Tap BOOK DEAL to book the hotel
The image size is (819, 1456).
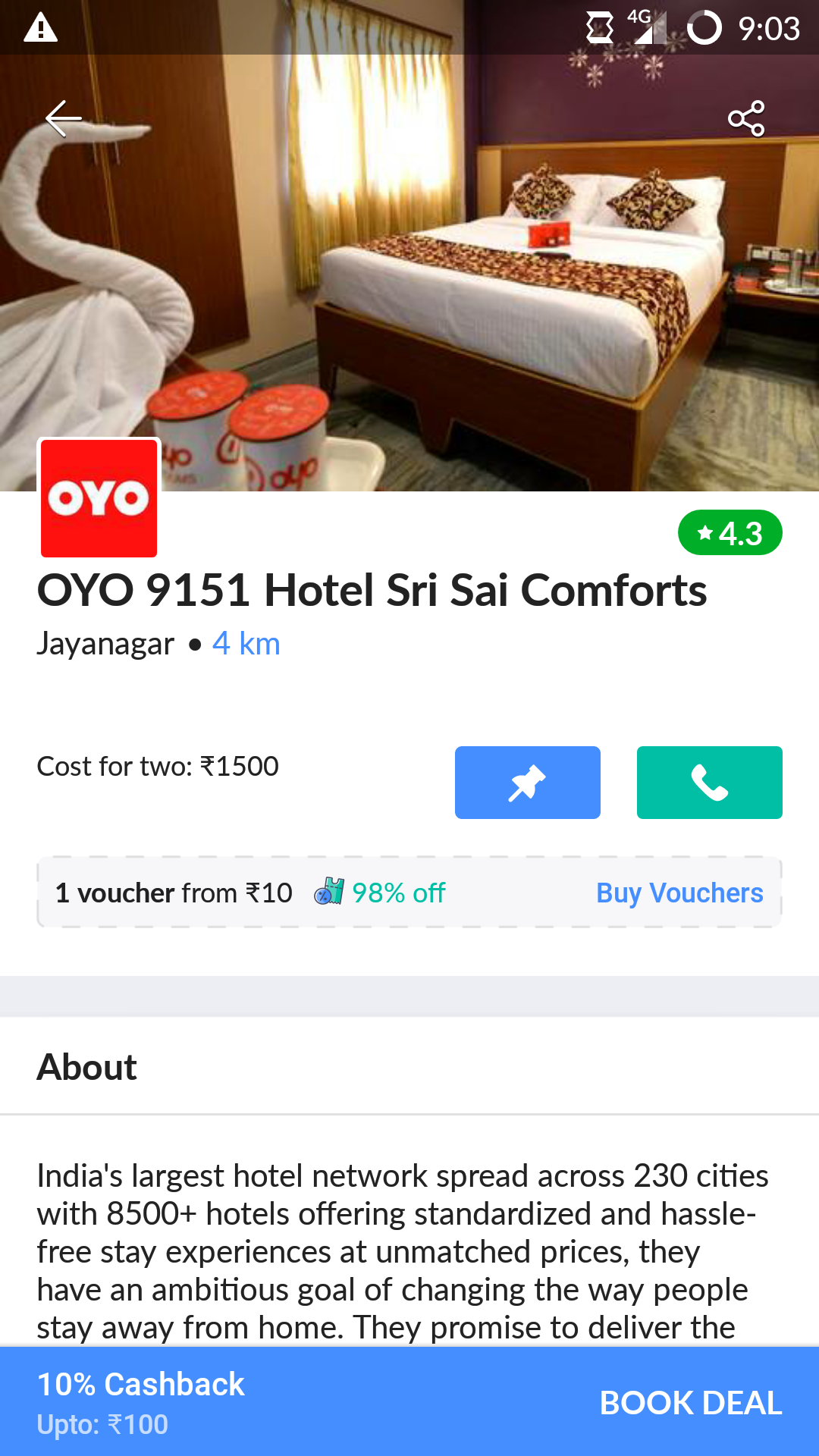tap(690, 1403)
